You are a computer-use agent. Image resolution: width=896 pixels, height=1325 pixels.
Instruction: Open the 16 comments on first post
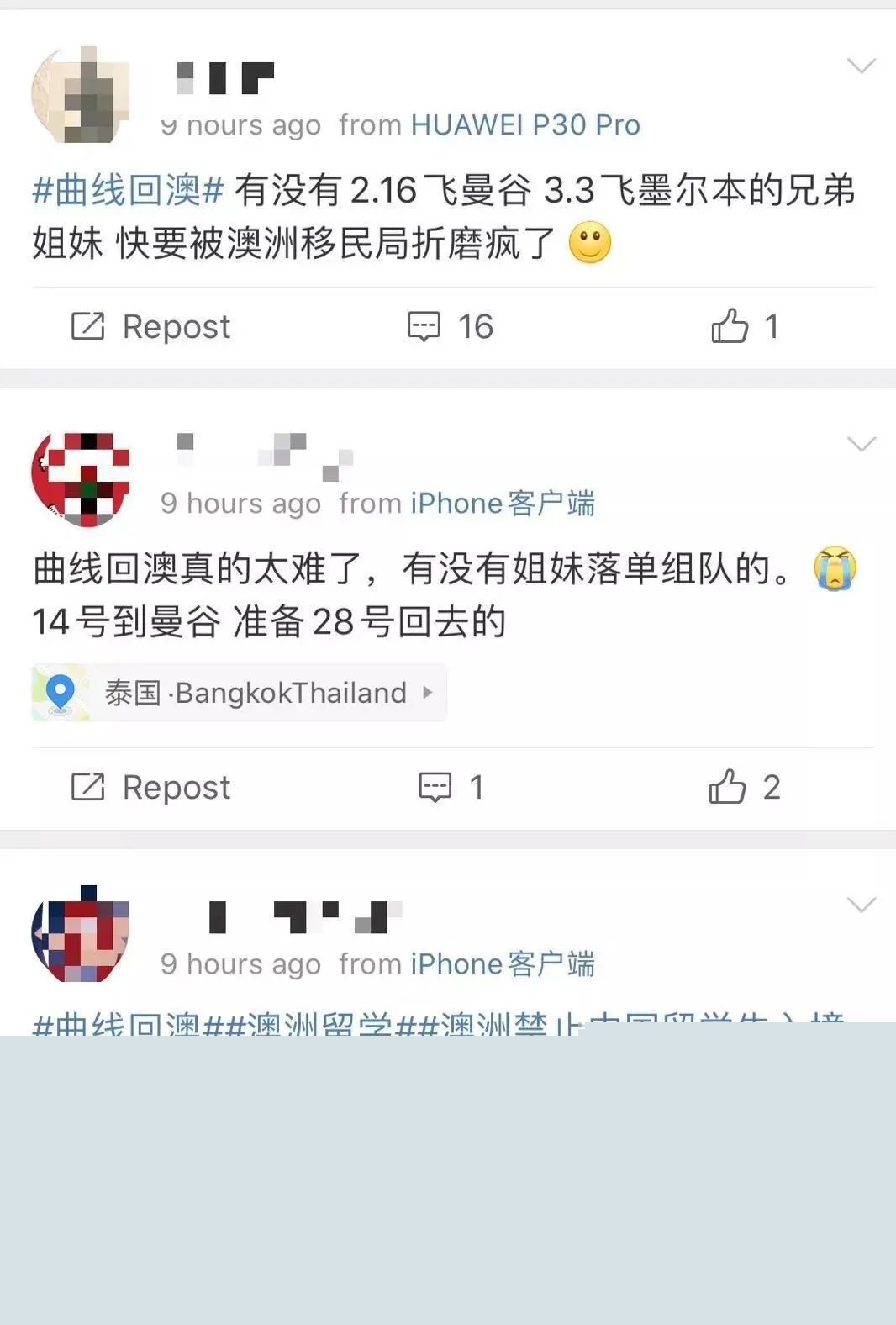pyautogui.click(x=450, y=326)
